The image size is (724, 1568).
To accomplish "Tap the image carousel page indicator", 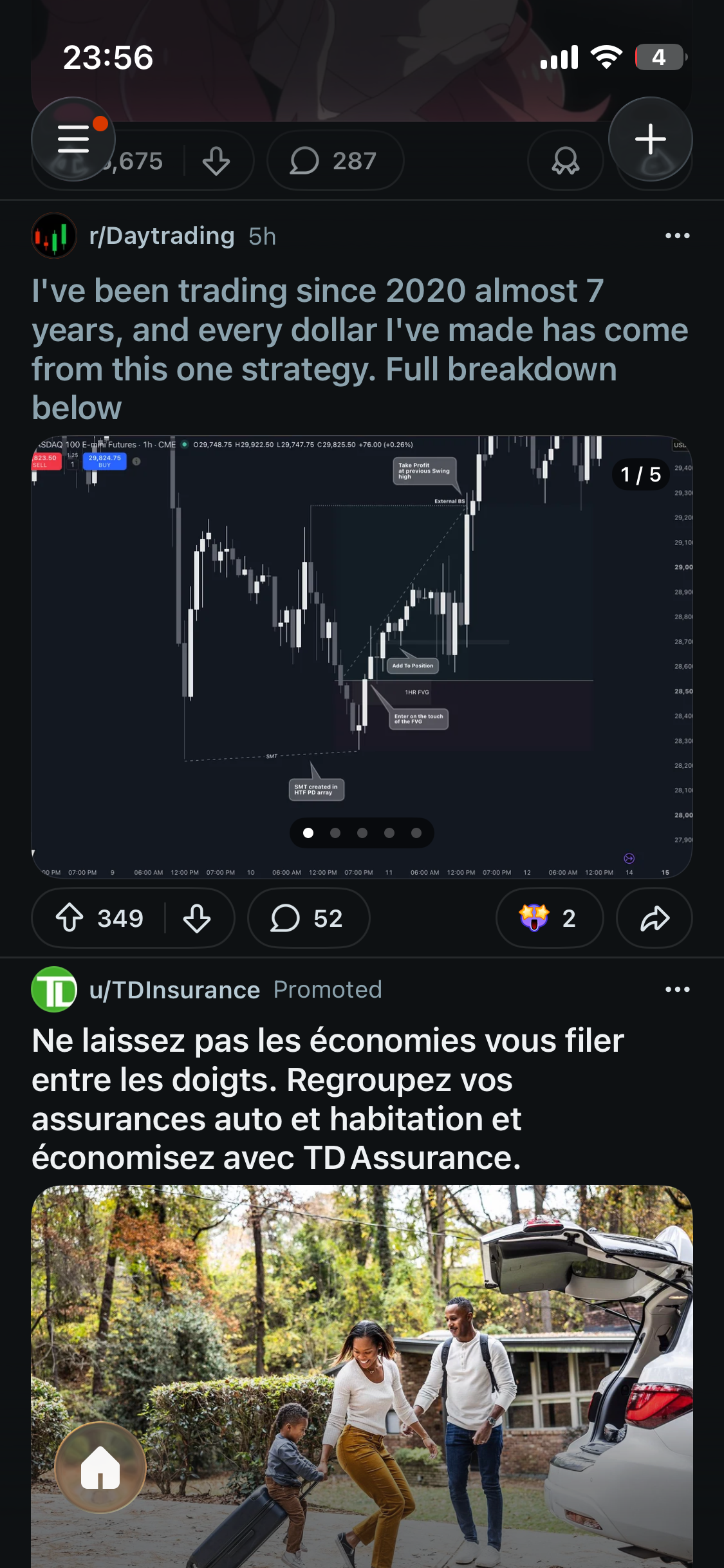I will pos(362,833).
